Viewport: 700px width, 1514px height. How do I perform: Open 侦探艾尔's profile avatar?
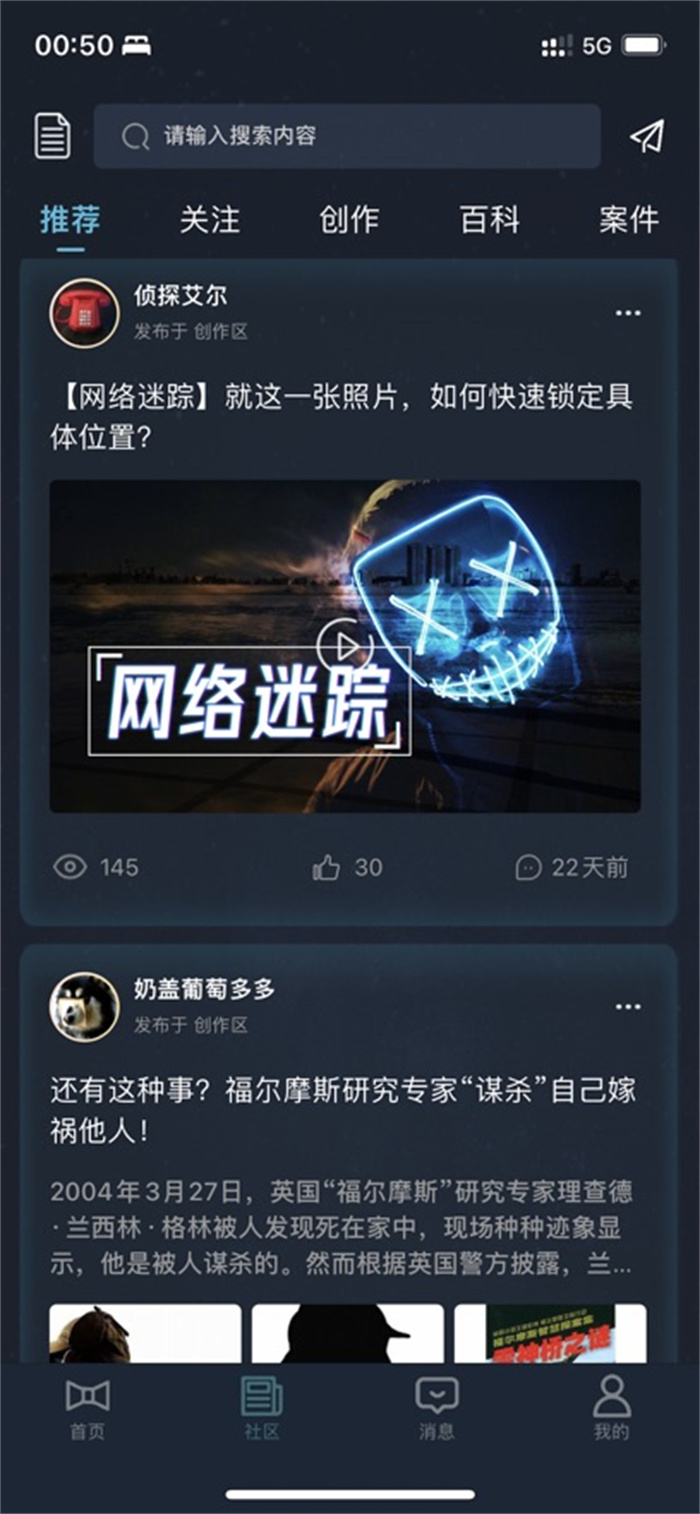click(84, 313)
